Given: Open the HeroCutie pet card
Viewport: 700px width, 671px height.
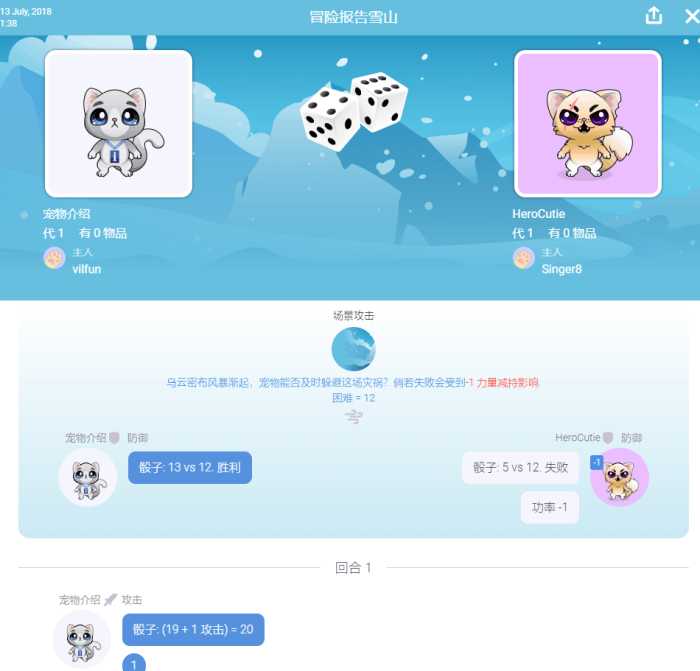Looking at the screenshot, I should coord(587,124).
